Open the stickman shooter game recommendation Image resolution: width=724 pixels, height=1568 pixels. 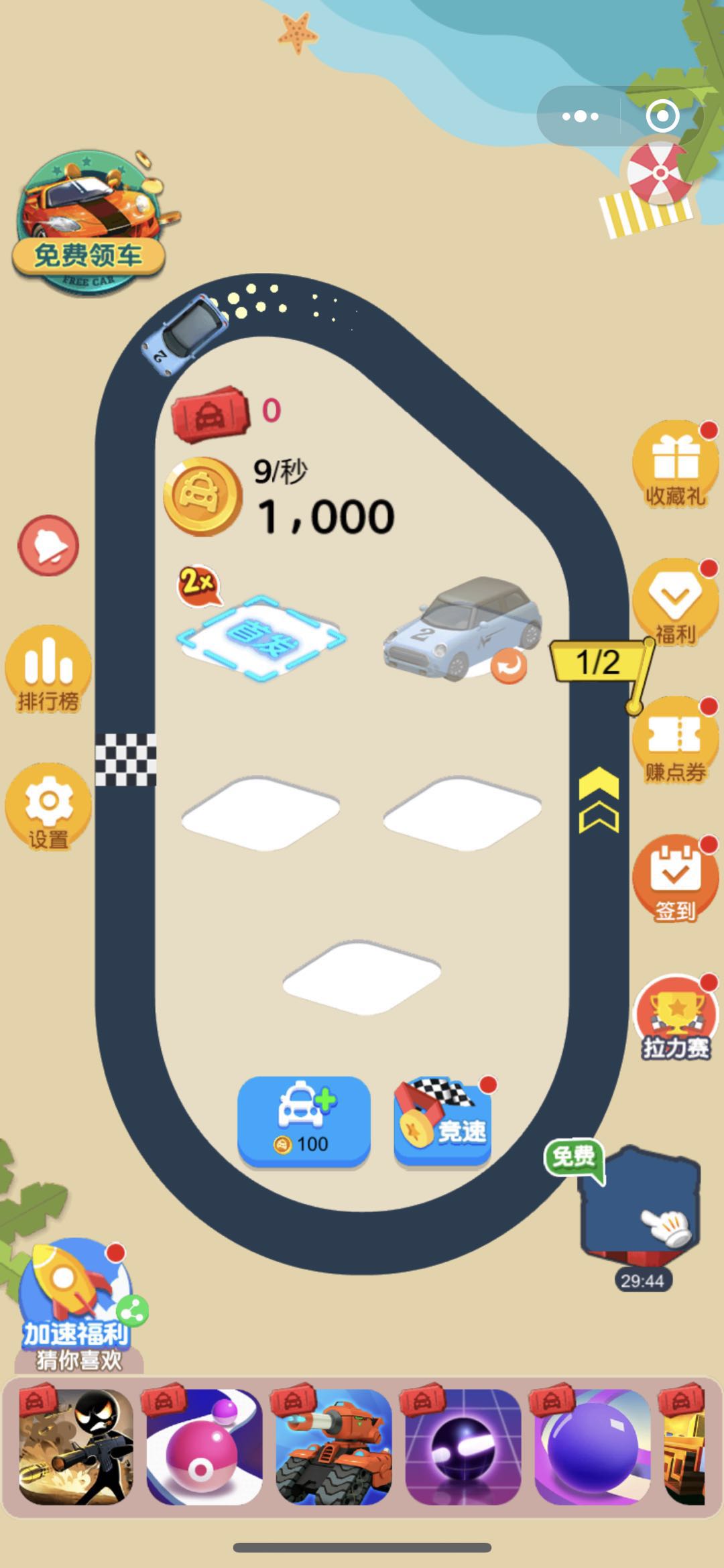(76, 1447)
